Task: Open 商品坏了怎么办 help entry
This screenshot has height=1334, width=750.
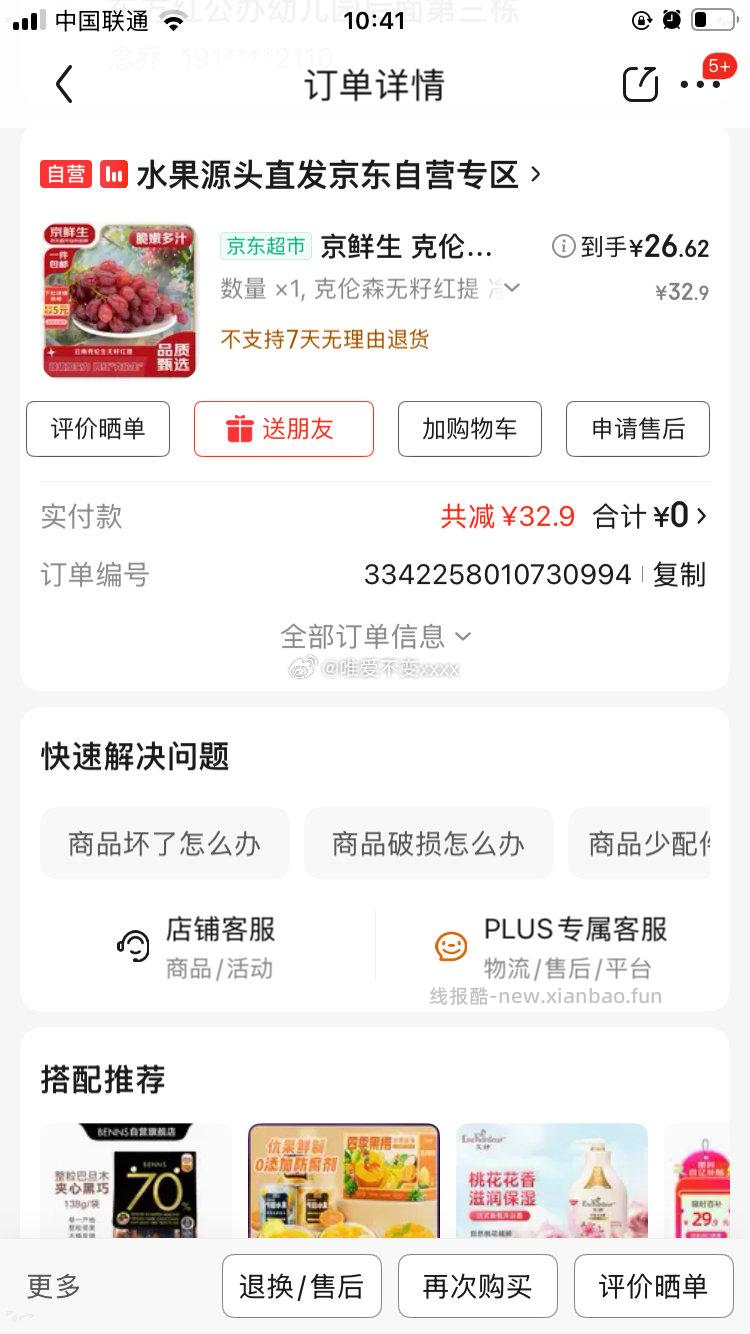Action: (164, 843)
